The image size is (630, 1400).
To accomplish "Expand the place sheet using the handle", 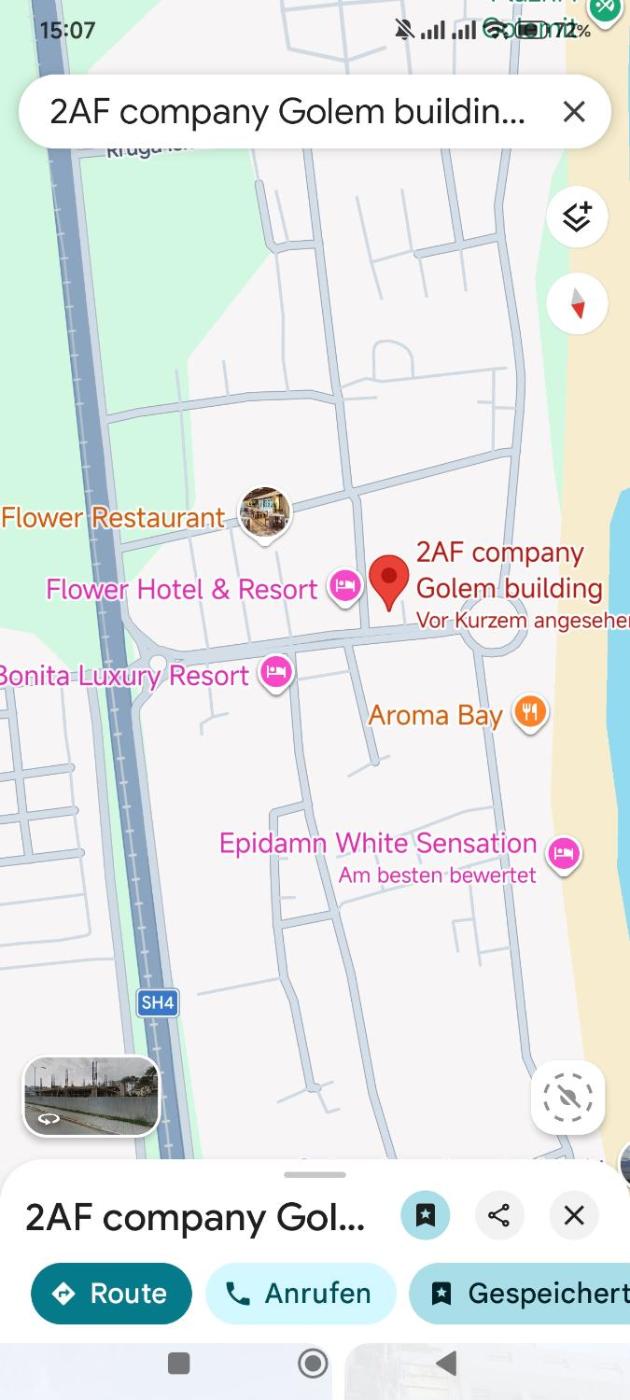I will [x=315, y=1175].
